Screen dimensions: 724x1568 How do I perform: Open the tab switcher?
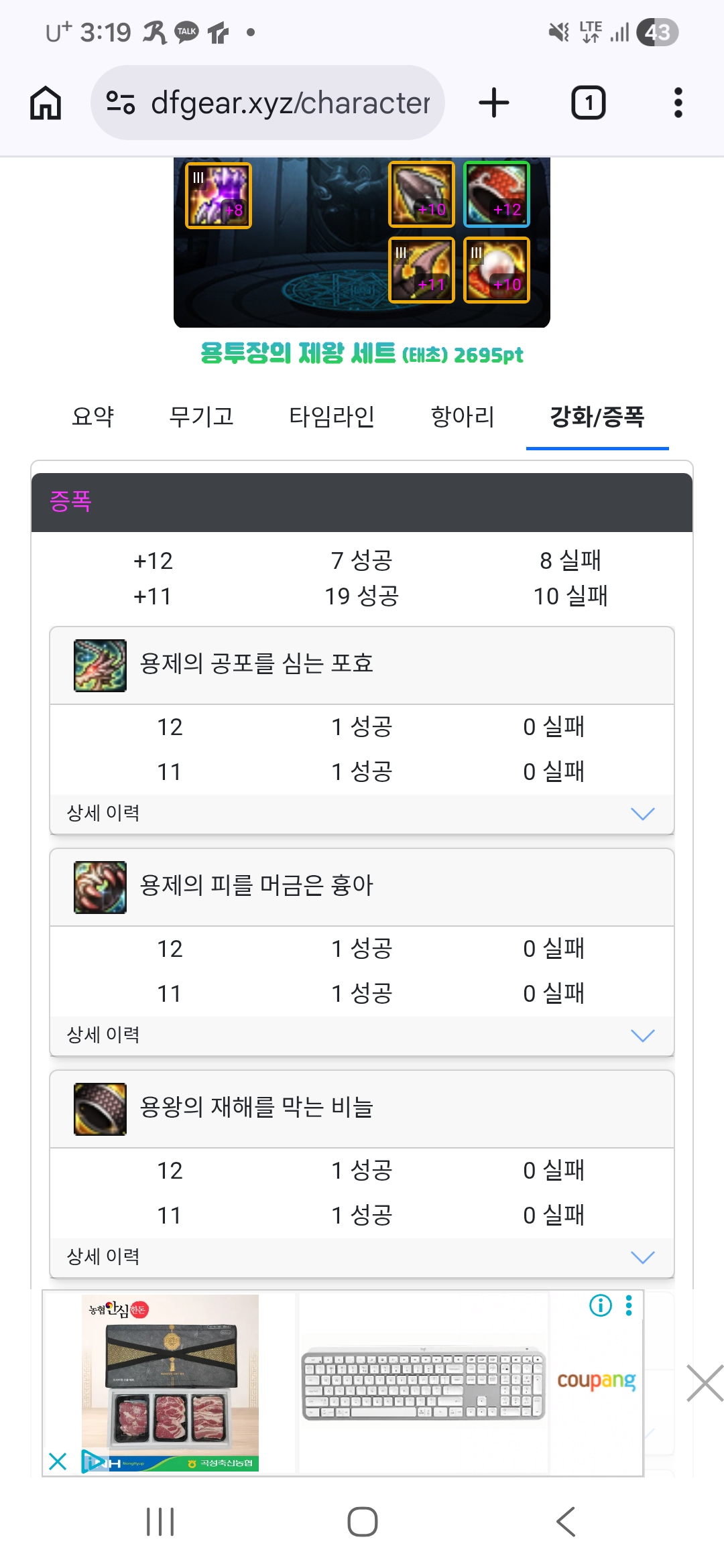588,103
